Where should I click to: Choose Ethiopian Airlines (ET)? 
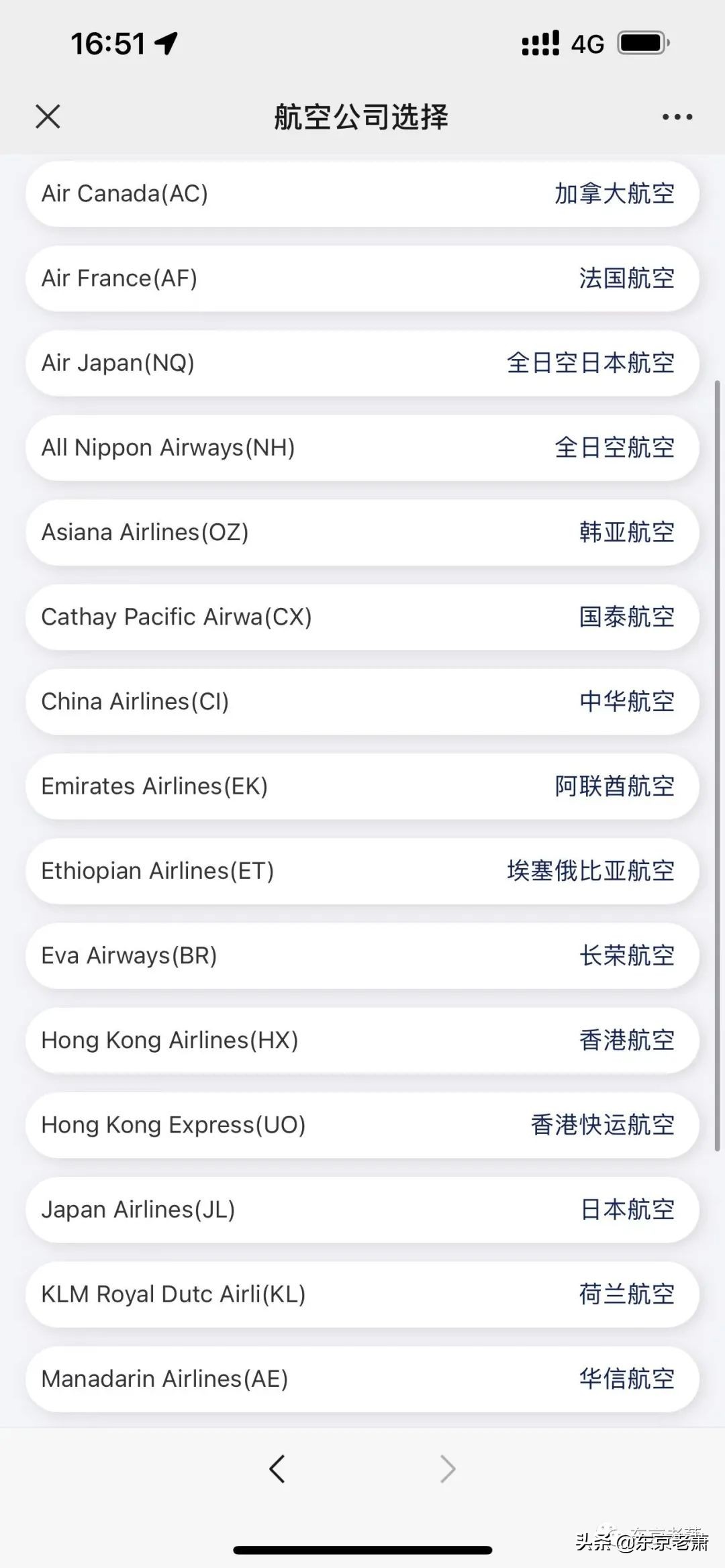362,871
